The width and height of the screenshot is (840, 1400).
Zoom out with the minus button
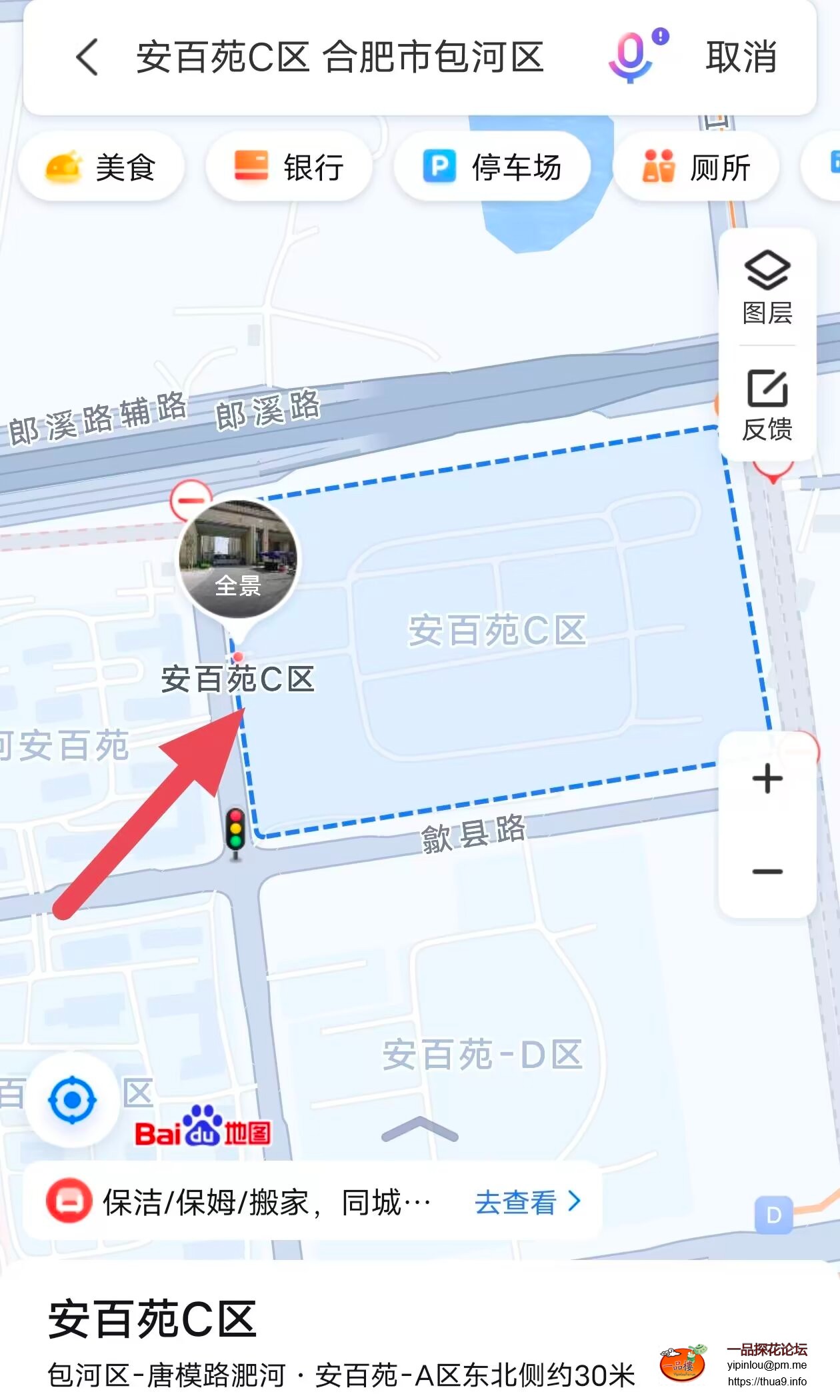767,871
